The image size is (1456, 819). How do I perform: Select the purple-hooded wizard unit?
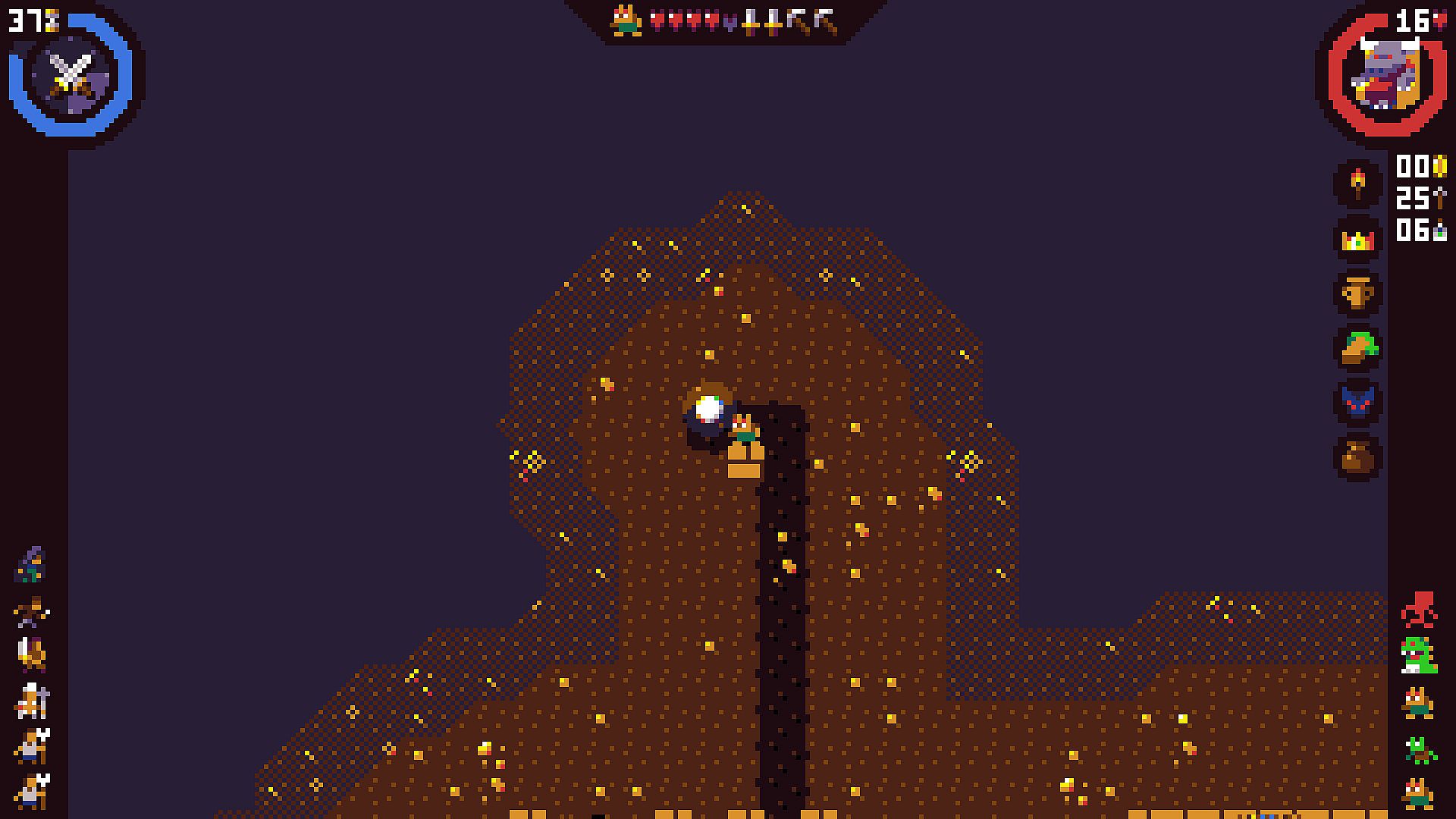(30, 565)
